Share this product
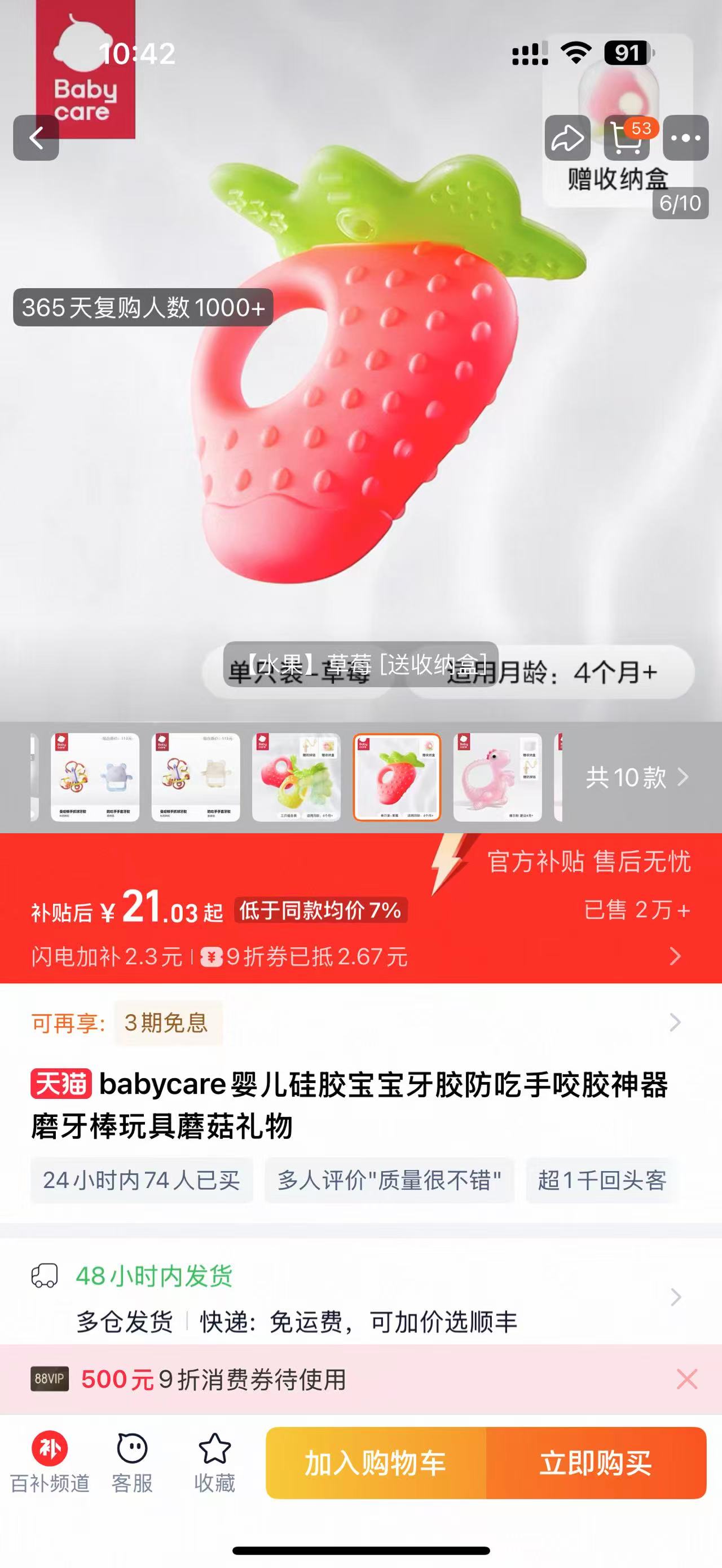The width and height of the screenshot is (722, 1568). [x=567, y=138]
